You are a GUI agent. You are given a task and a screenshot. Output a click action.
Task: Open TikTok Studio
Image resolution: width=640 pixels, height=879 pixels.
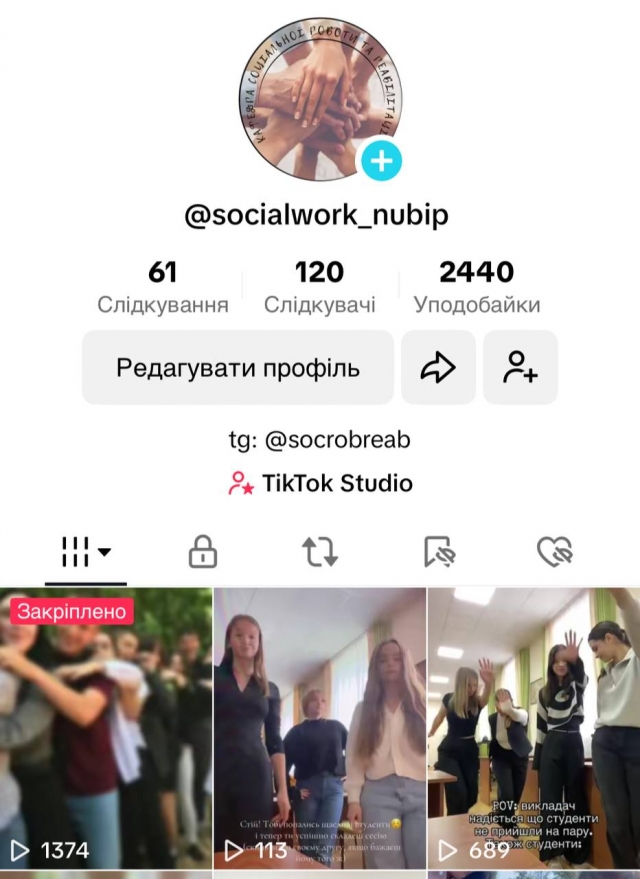(320, 484)
